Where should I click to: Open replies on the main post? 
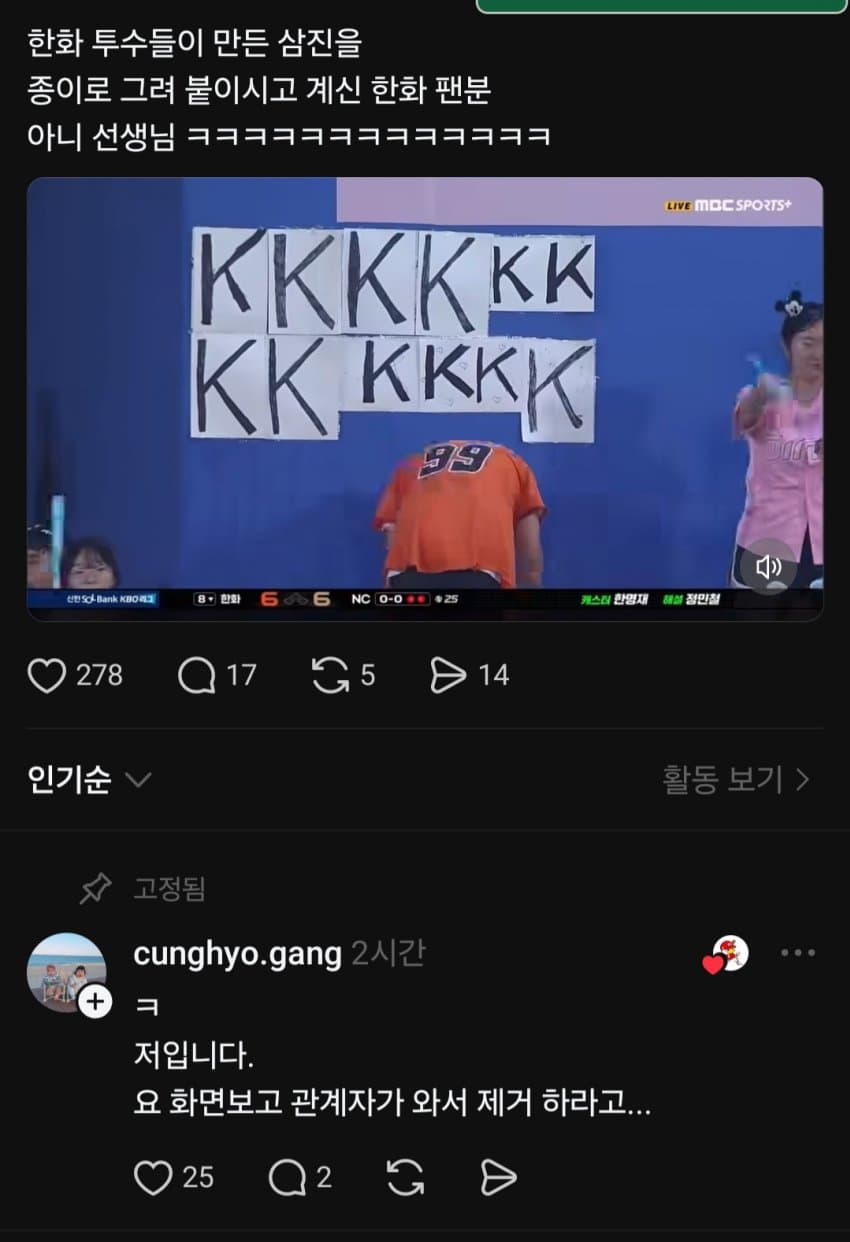(197, 677)
